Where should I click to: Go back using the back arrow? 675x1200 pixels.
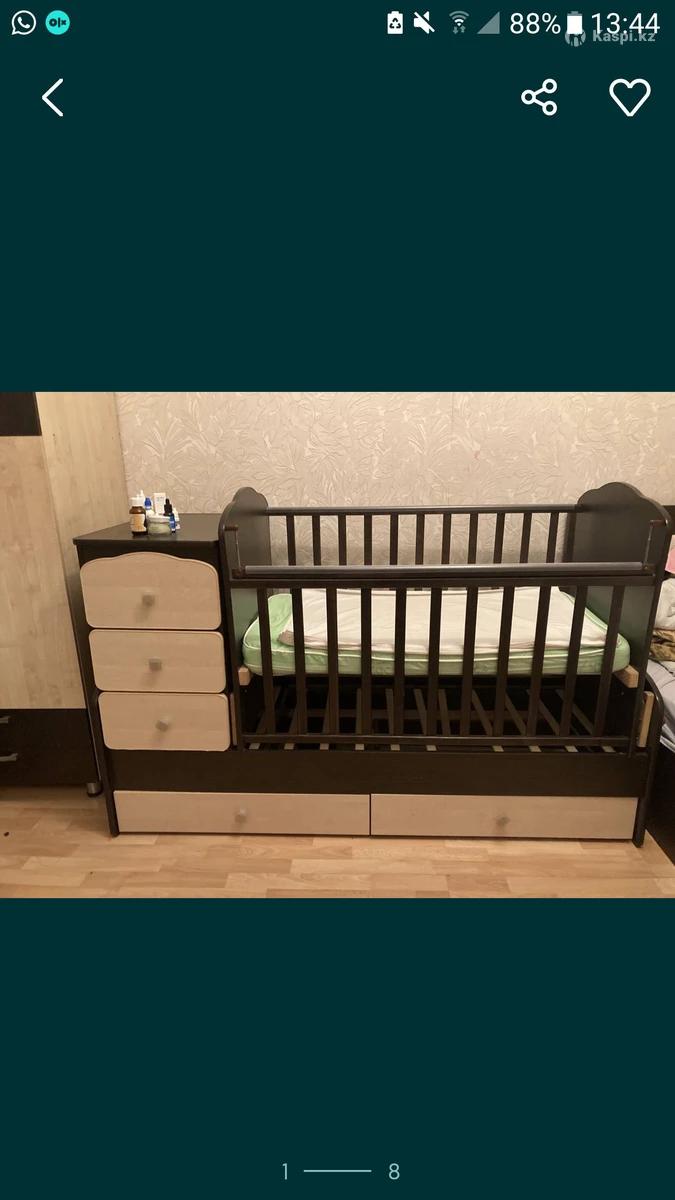coord(53,98)
